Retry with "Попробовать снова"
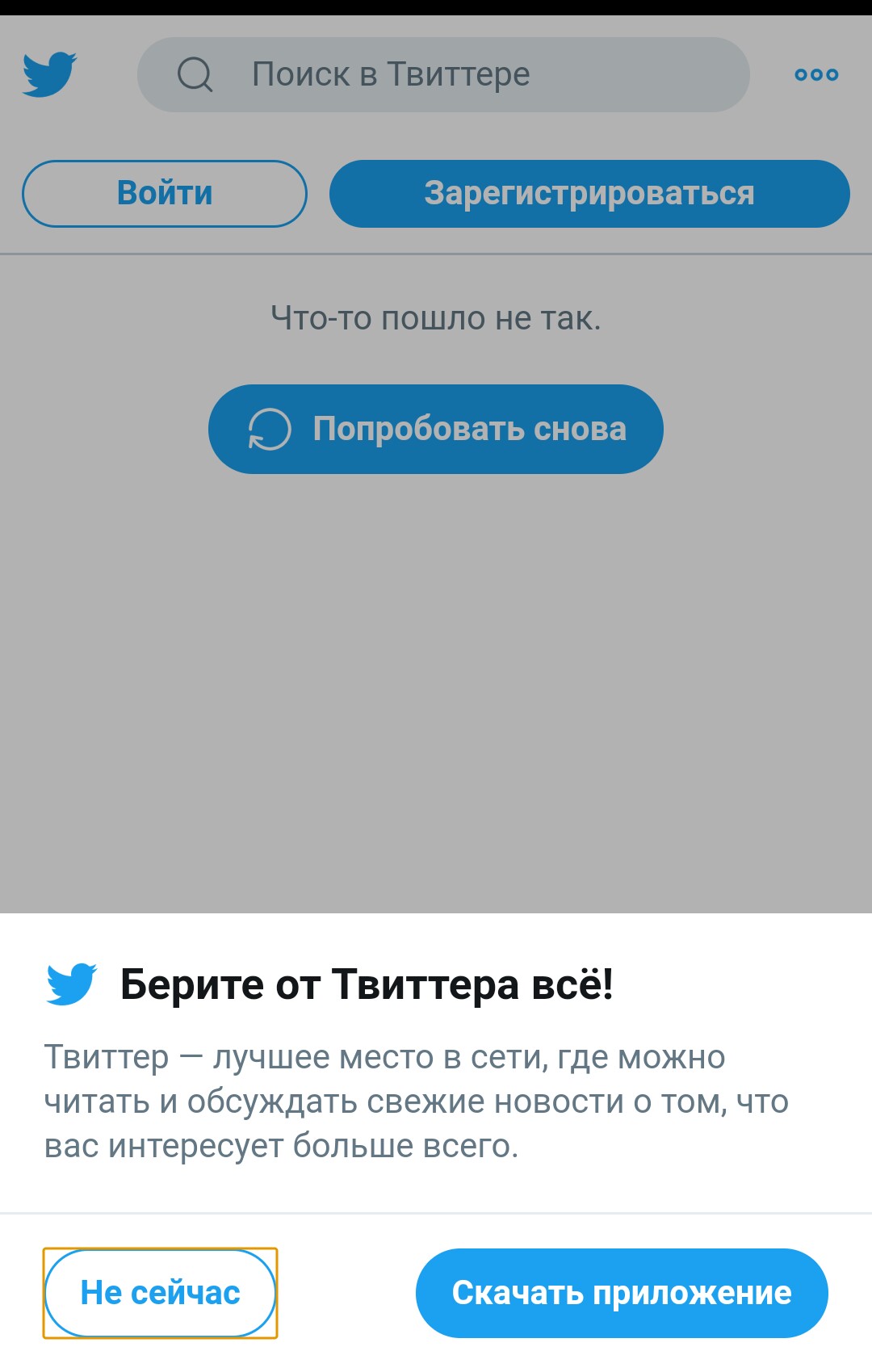This screenshot has height=1372, width=872. [x=436, y=429]
